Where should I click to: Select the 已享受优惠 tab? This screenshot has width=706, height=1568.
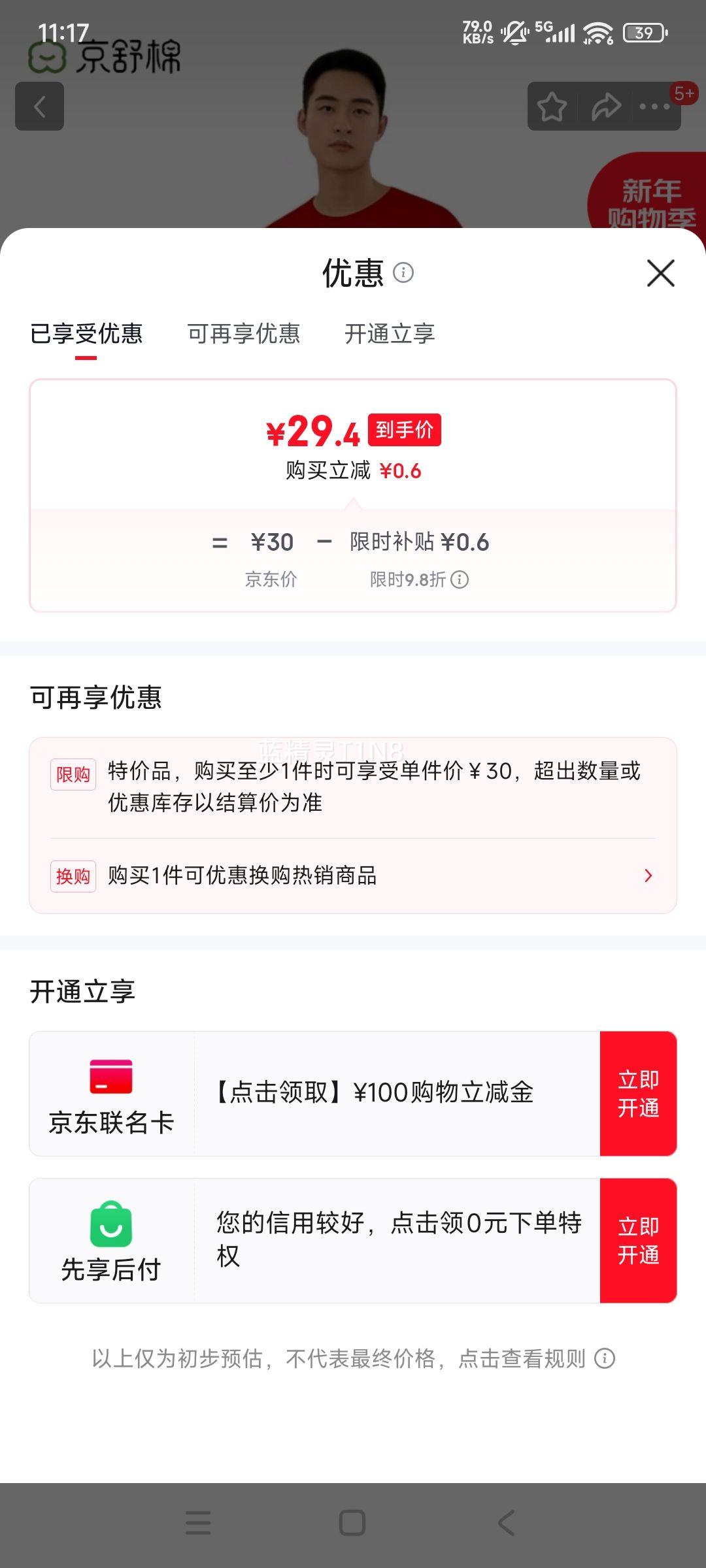pyautogui.click(x=86, y=335)
